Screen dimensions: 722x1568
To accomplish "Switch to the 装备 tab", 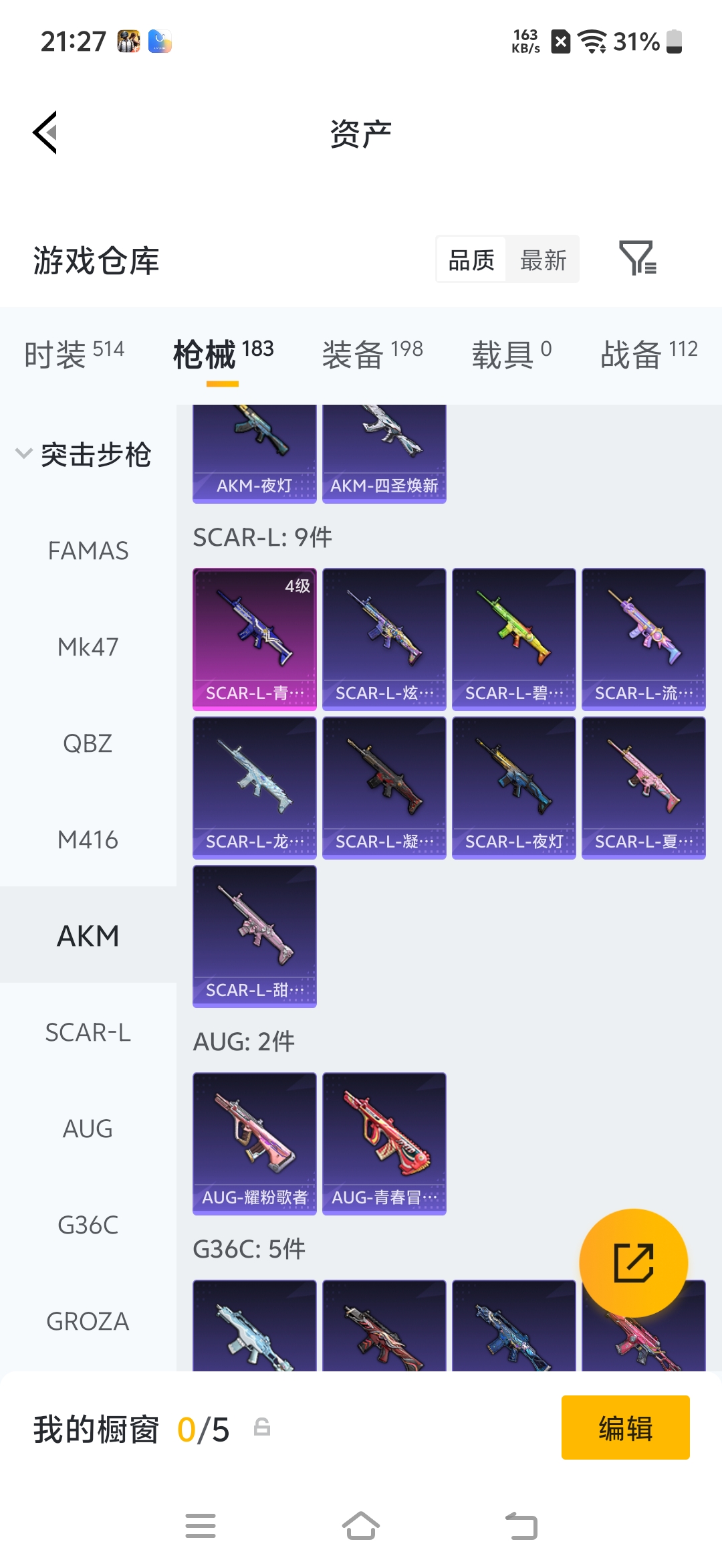I will pyautogui.click(x=354, y=353).
